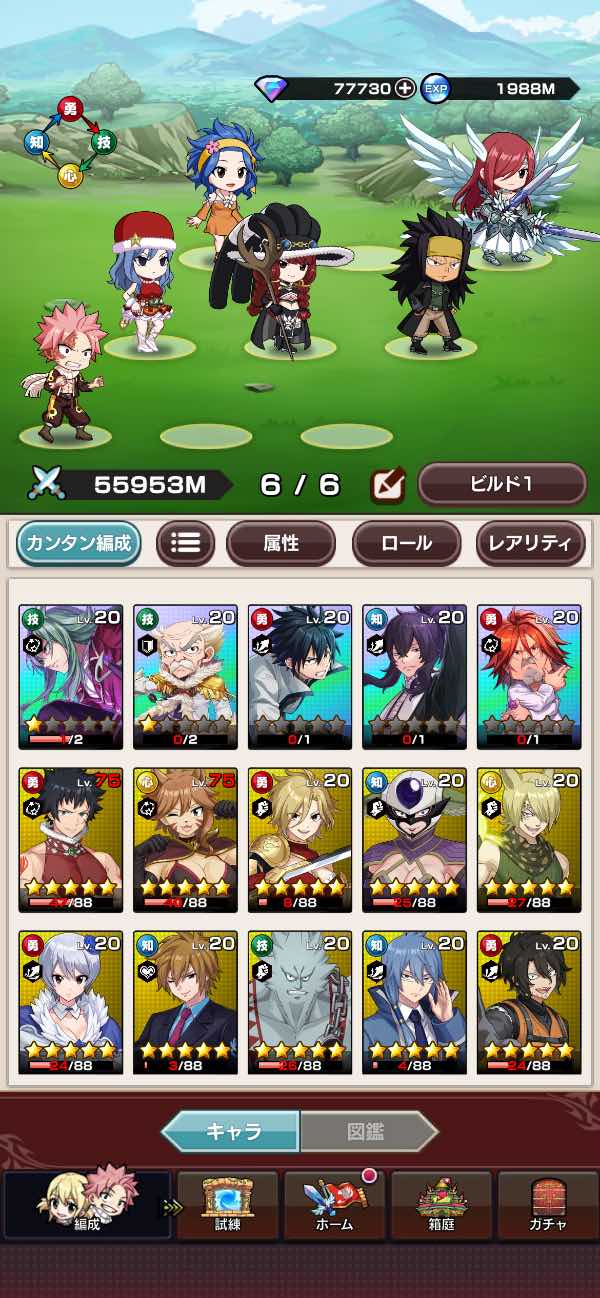Screen dimensions: 600x1298
Task: Open the ビルド1 build selector
Action: click(501, 484)
